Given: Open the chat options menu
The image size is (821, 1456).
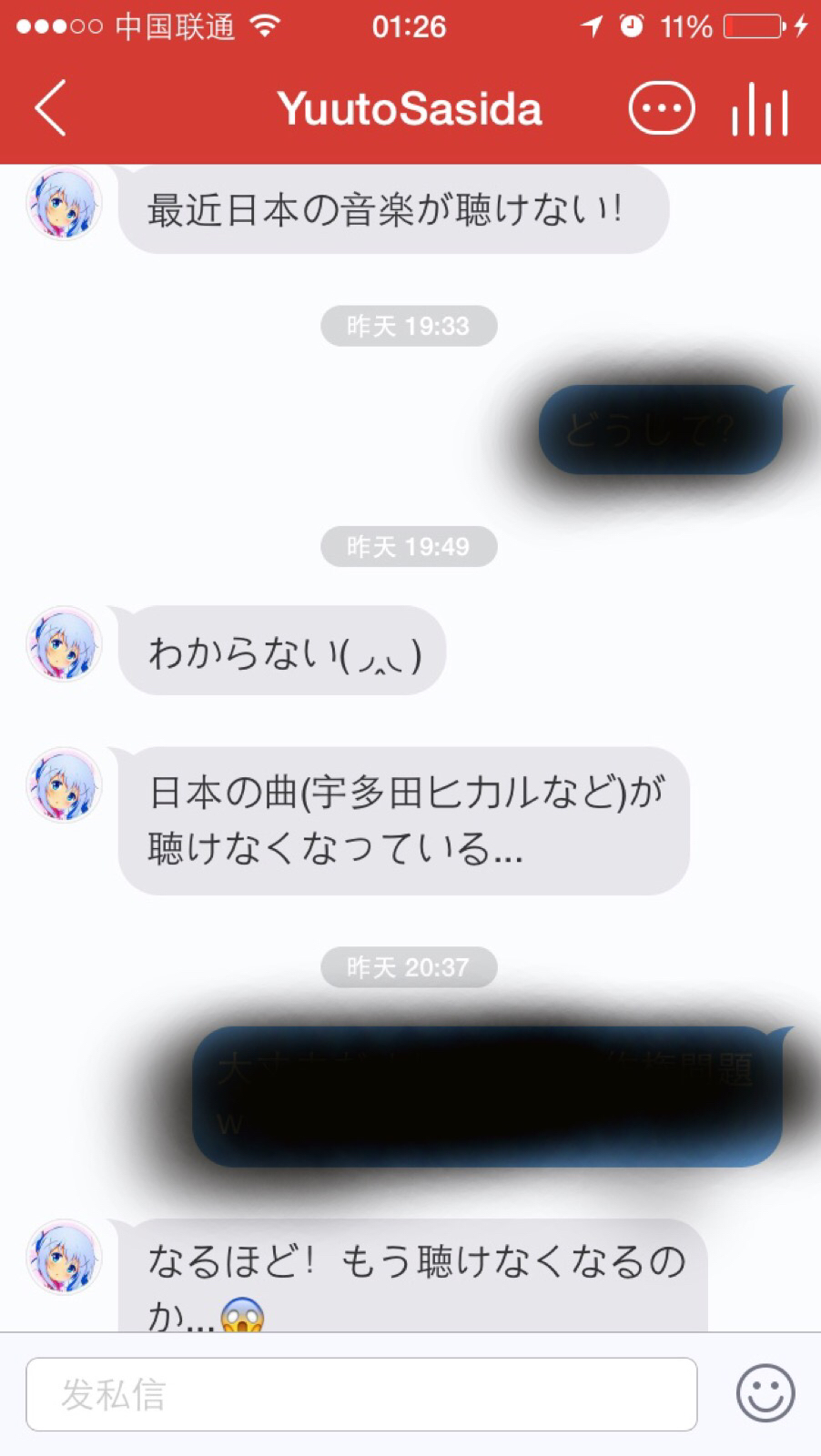Looking at the screenshot, I should click(662, 108).
